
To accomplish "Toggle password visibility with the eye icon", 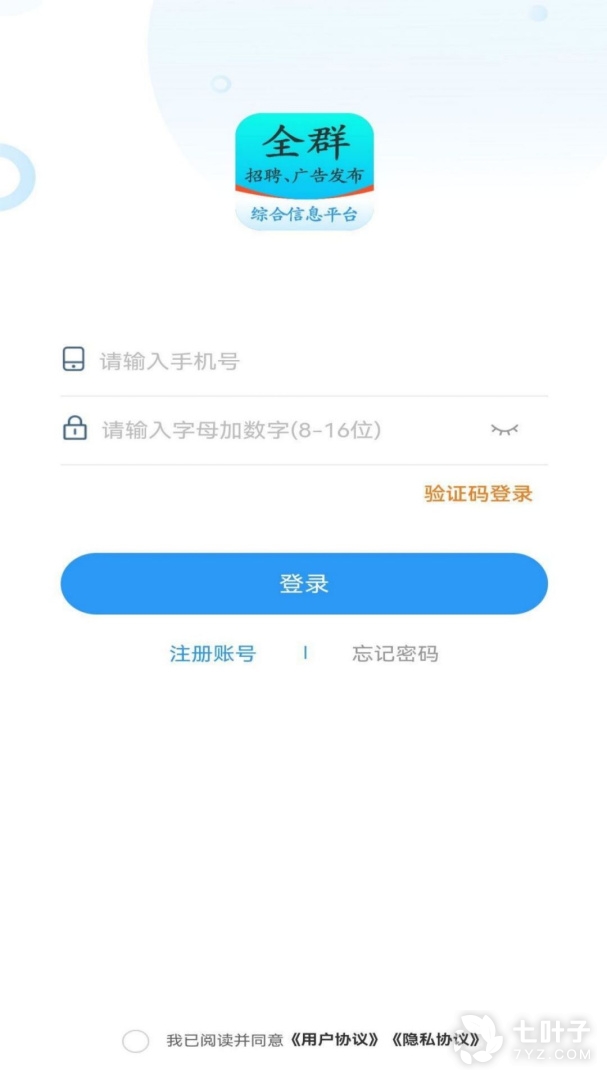I will pos(505,430).
